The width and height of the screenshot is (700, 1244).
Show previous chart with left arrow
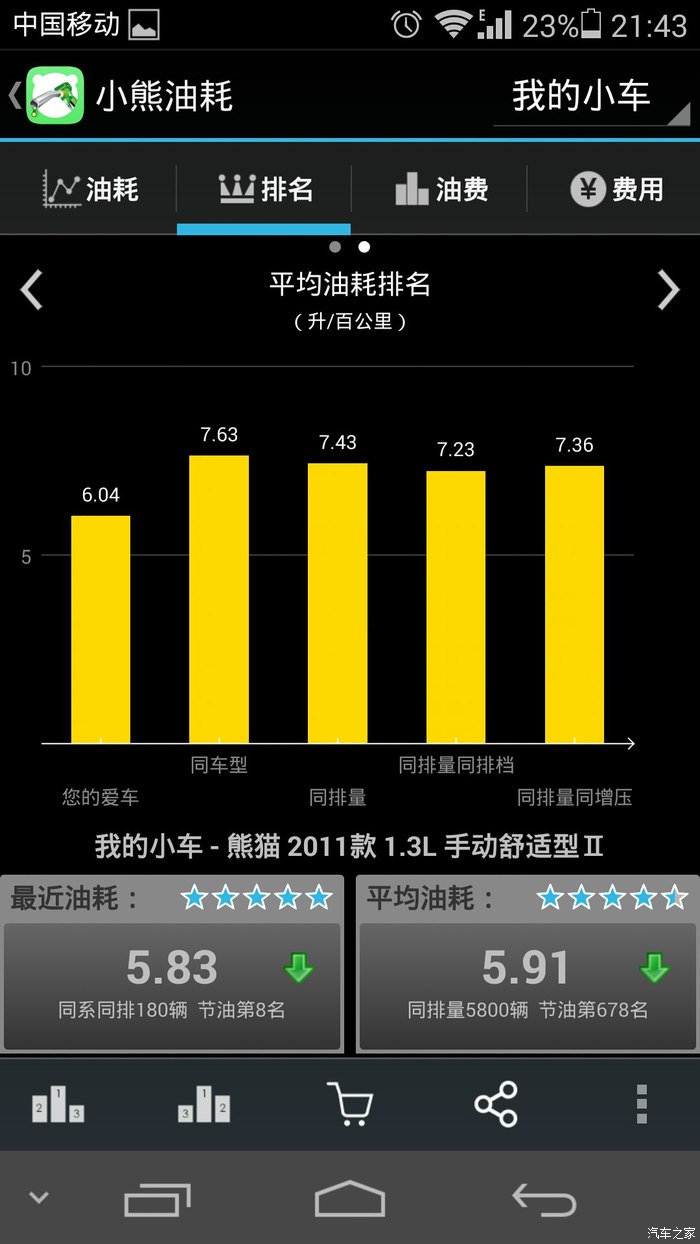(32, 290)
